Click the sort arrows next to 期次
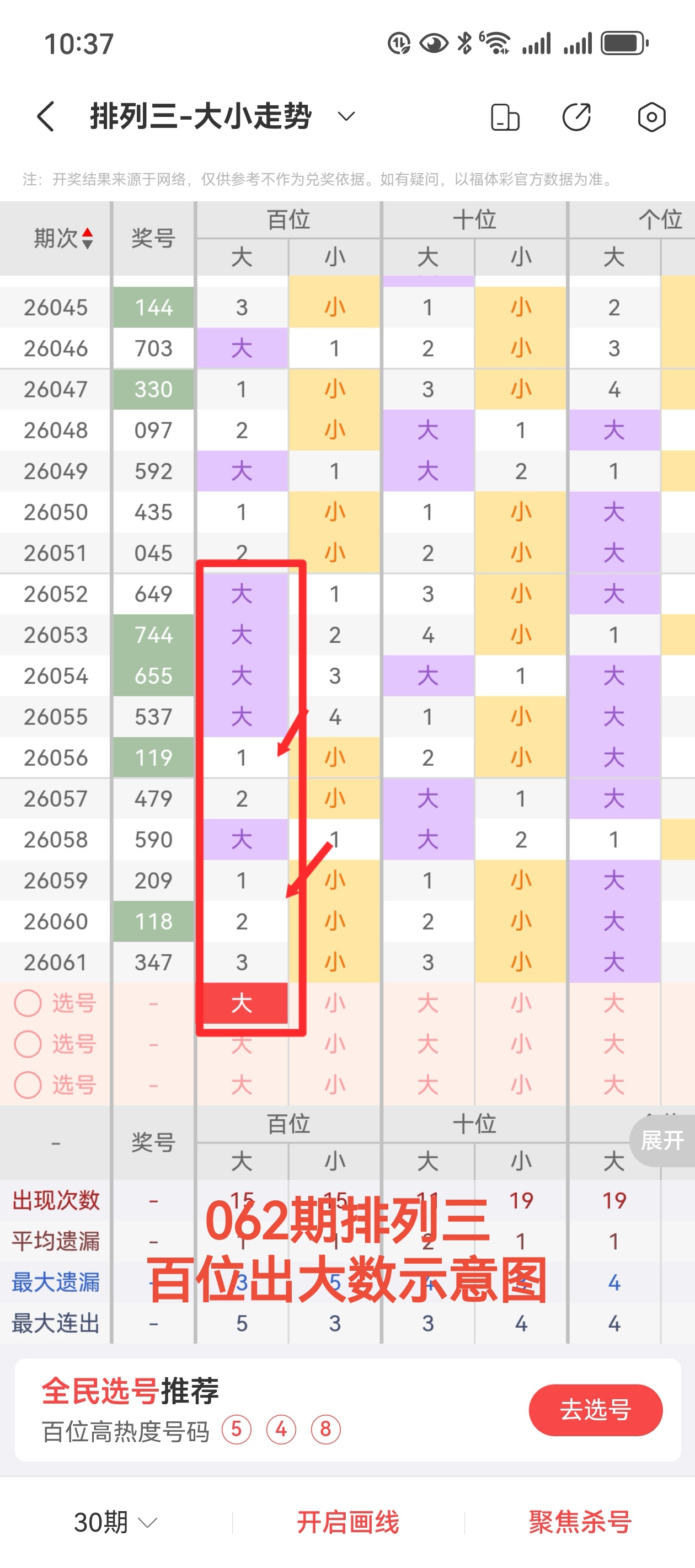The image size is (695, 1568). (x=89, y=238)
